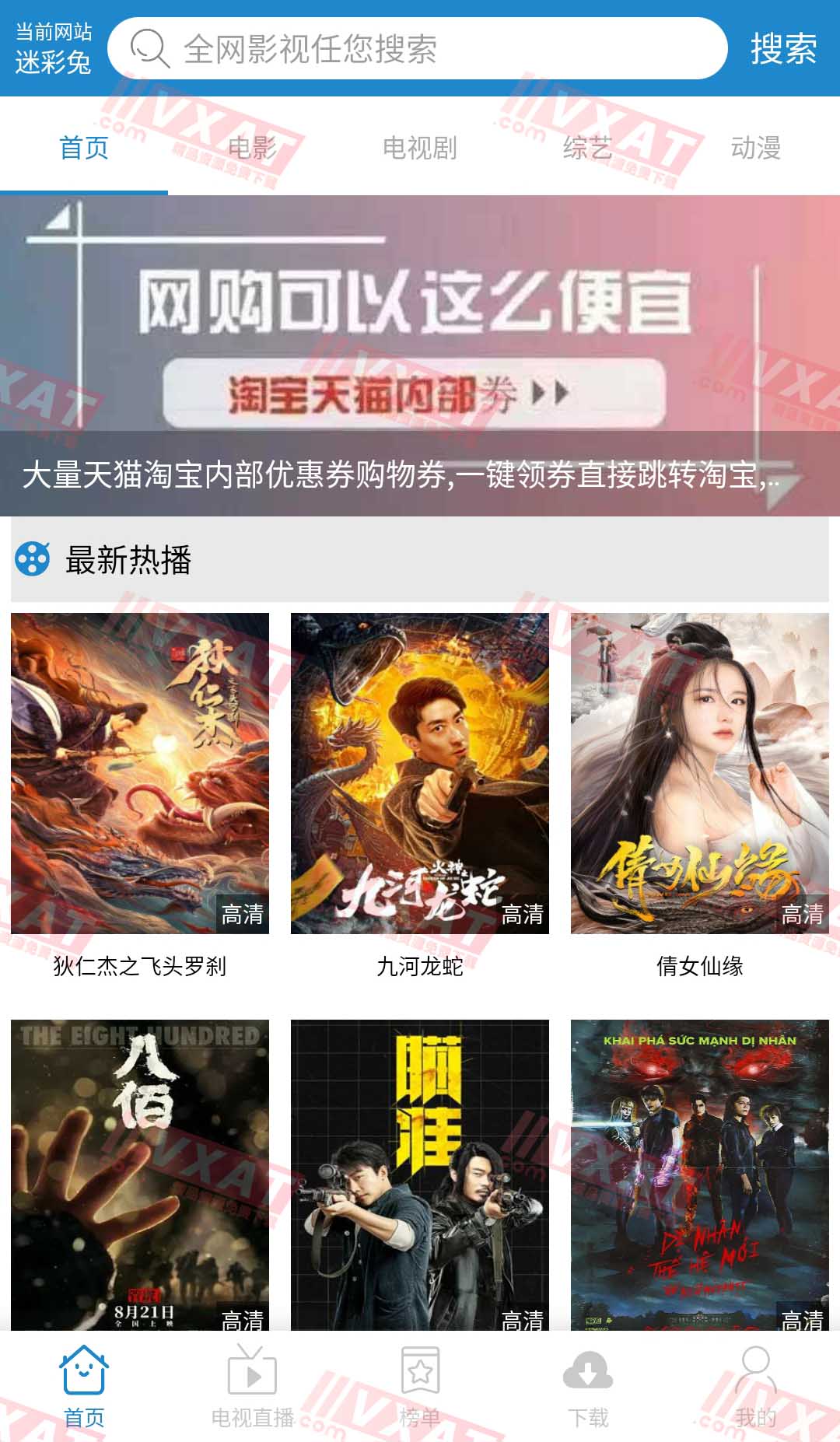Tap the 下载 cloud download icon
Screen dimensions: 840x1442
pos(588,1370)
